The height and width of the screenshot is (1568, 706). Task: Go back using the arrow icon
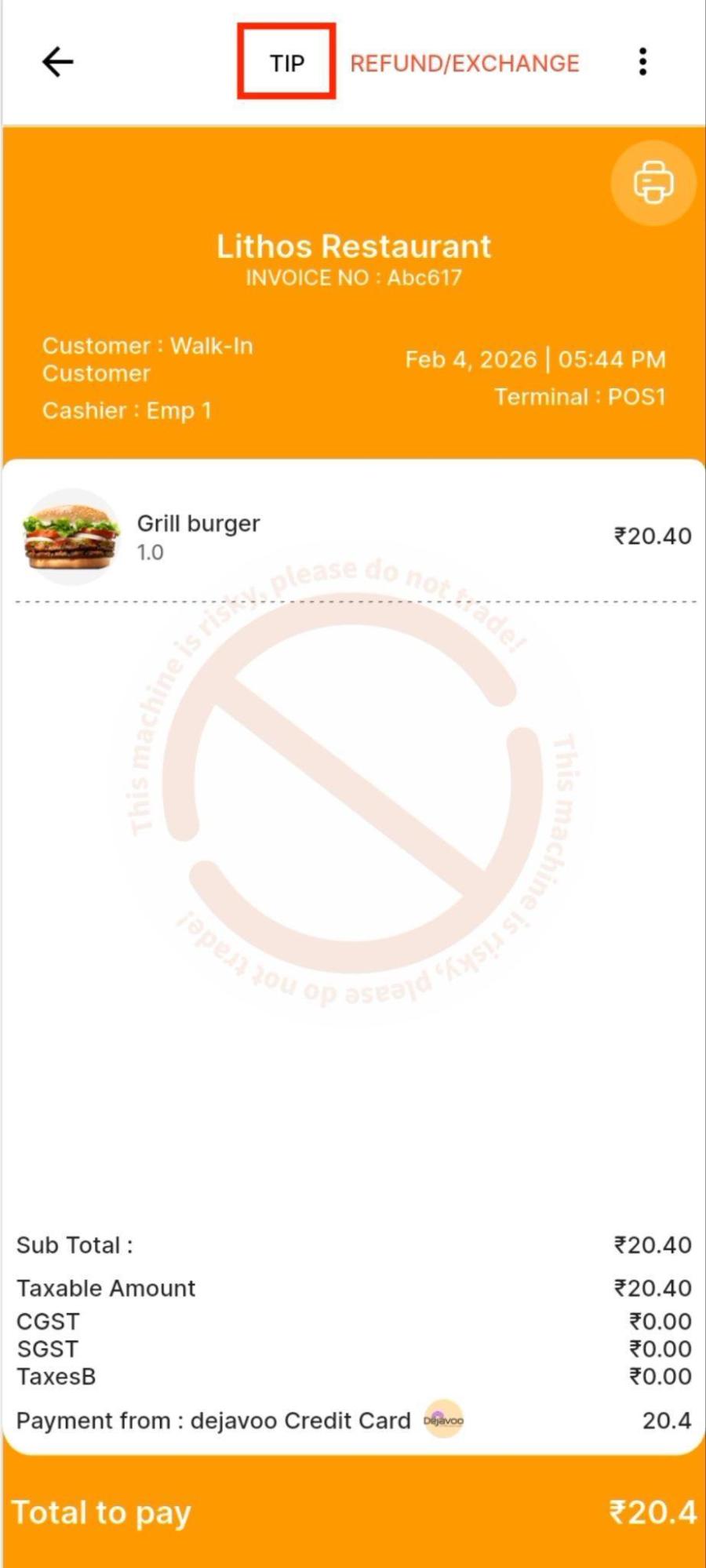(x=57, y=62)
